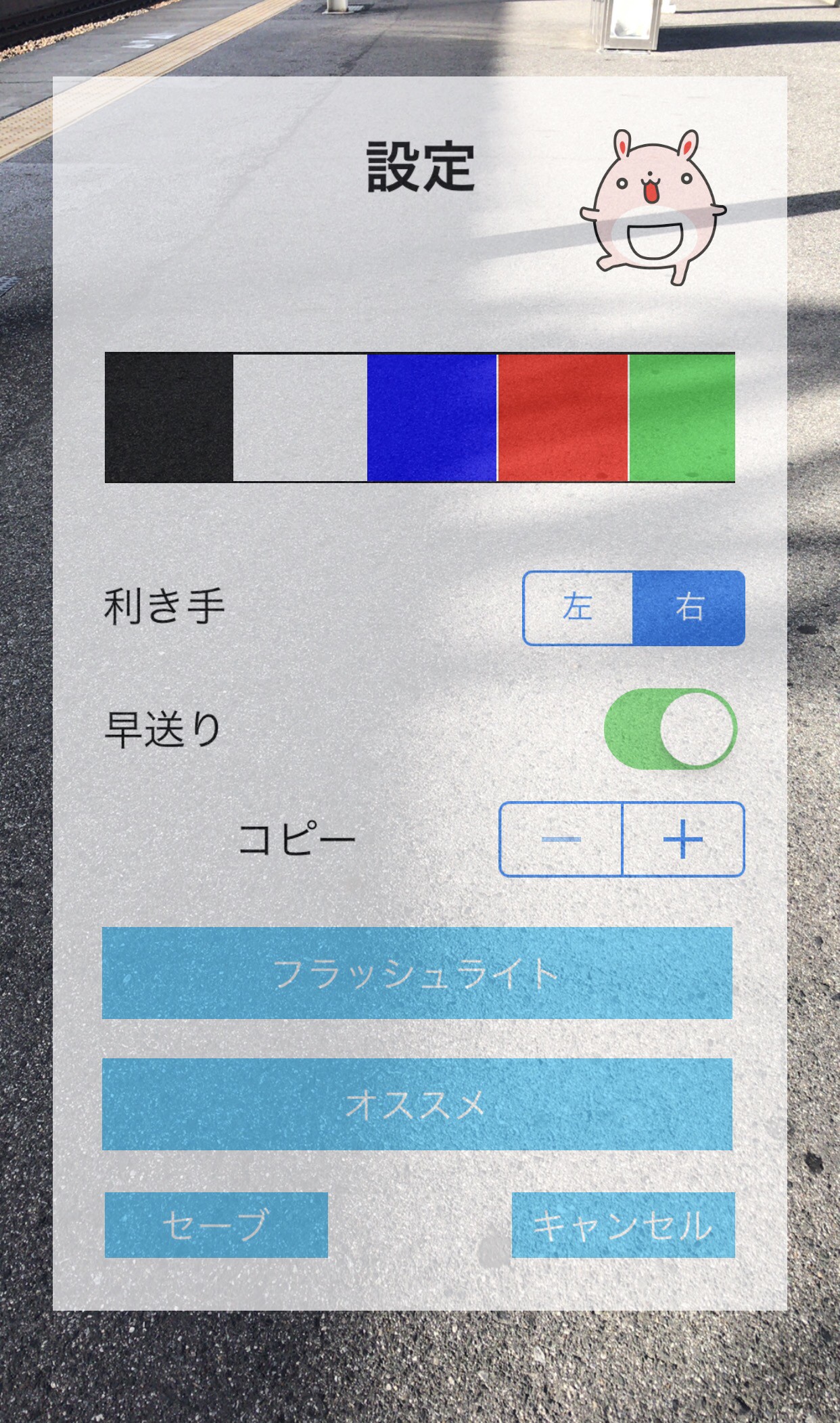Image resolution: width=840 pixels, height=1423 pixels.
Task: Choose the white color swatch
Action: [300, 417]
